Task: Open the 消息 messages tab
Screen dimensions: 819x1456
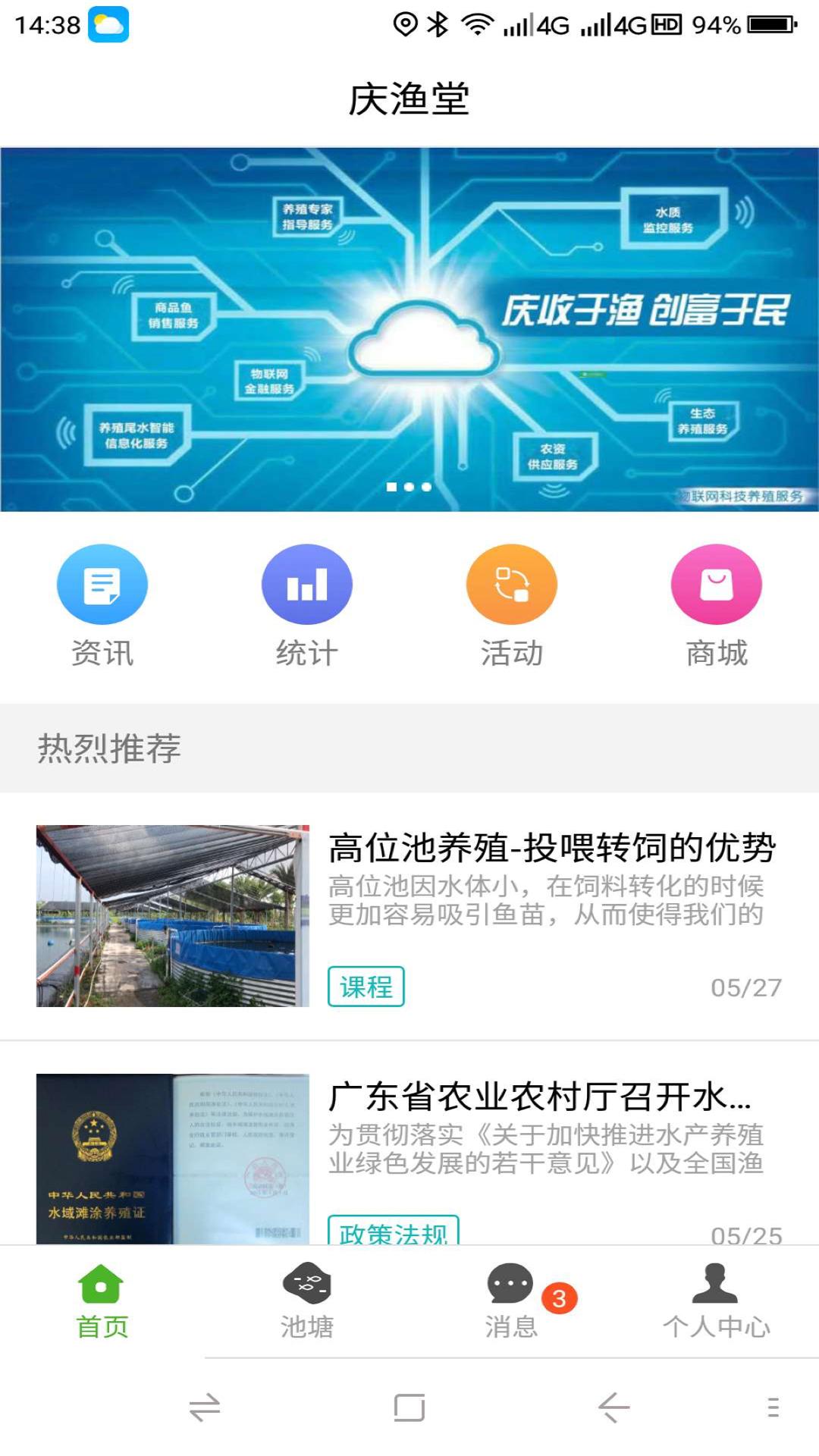Action: (x=512, y=1301)
